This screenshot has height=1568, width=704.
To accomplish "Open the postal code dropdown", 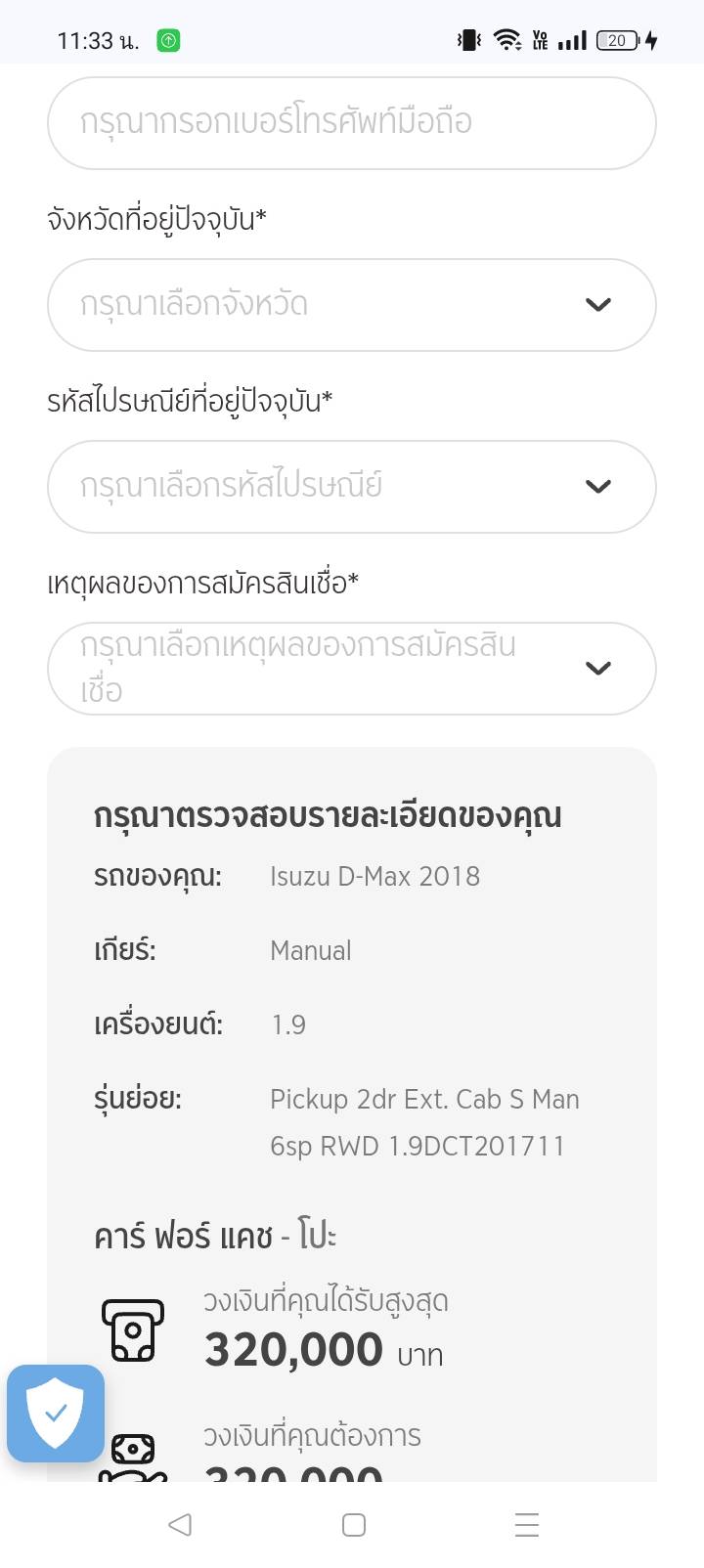I will click(x=351, y=487).
